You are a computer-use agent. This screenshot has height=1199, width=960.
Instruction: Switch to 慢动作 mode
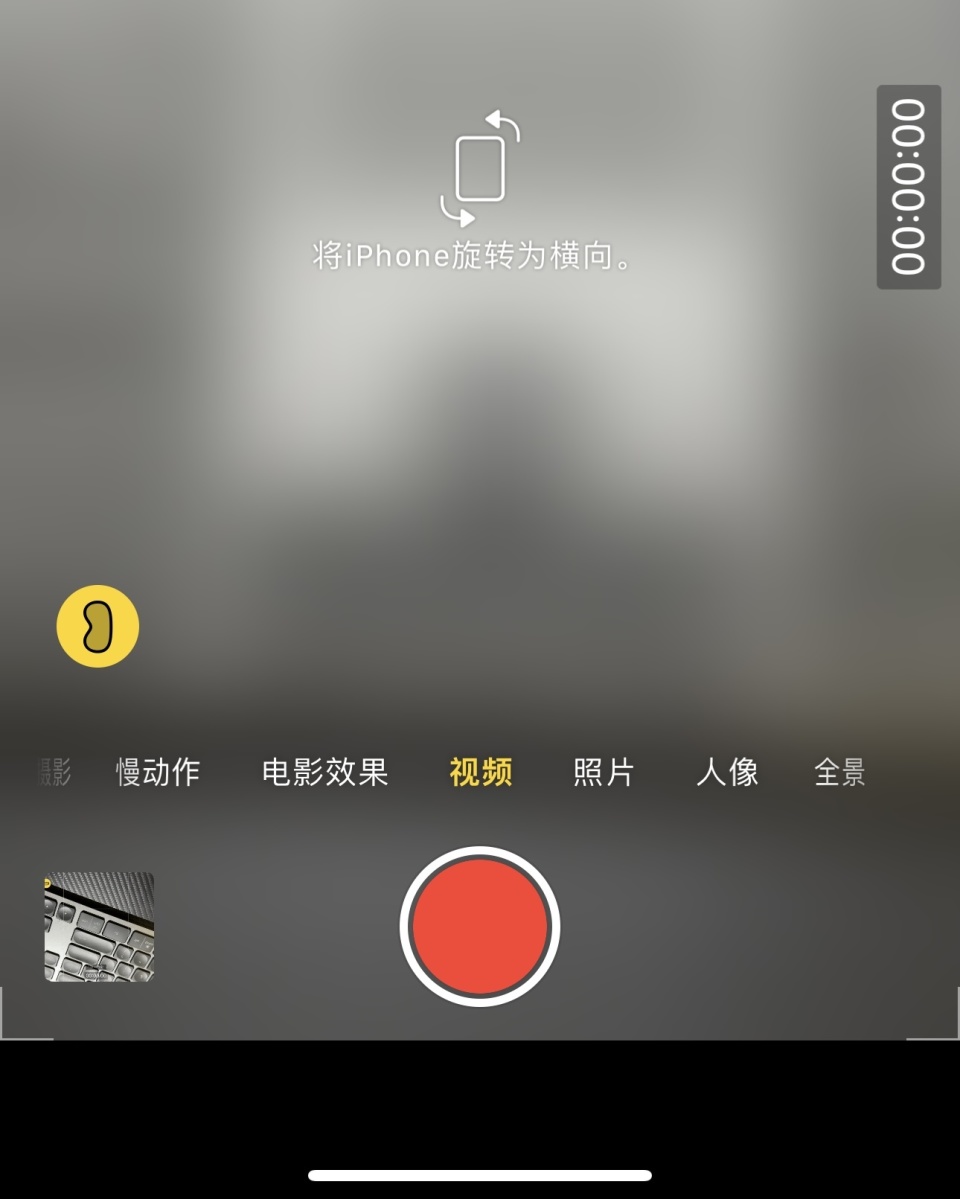click(x=157, y=773)
